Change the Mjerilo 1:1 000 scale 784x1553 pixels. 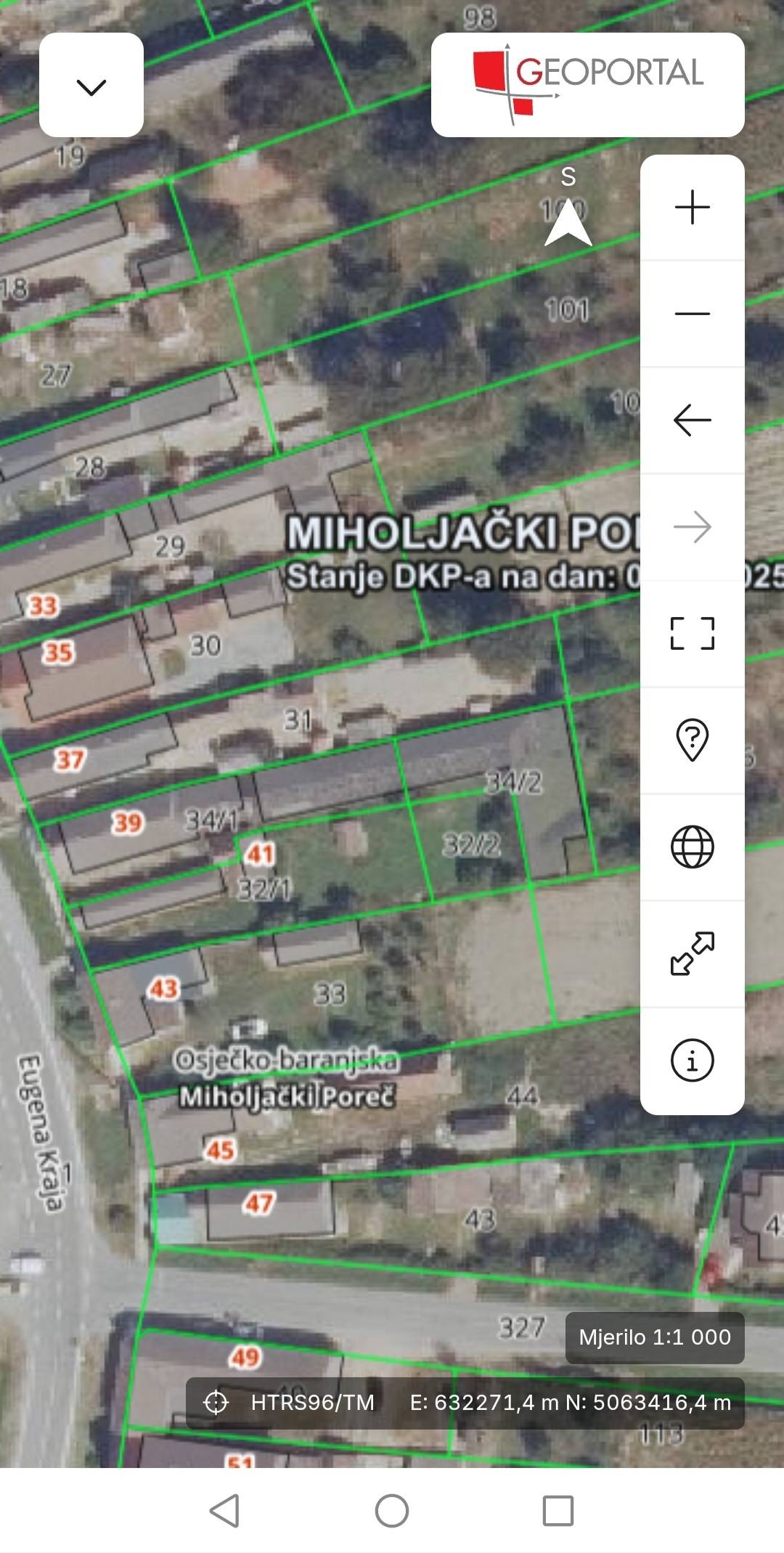(x=655, y=1337)
